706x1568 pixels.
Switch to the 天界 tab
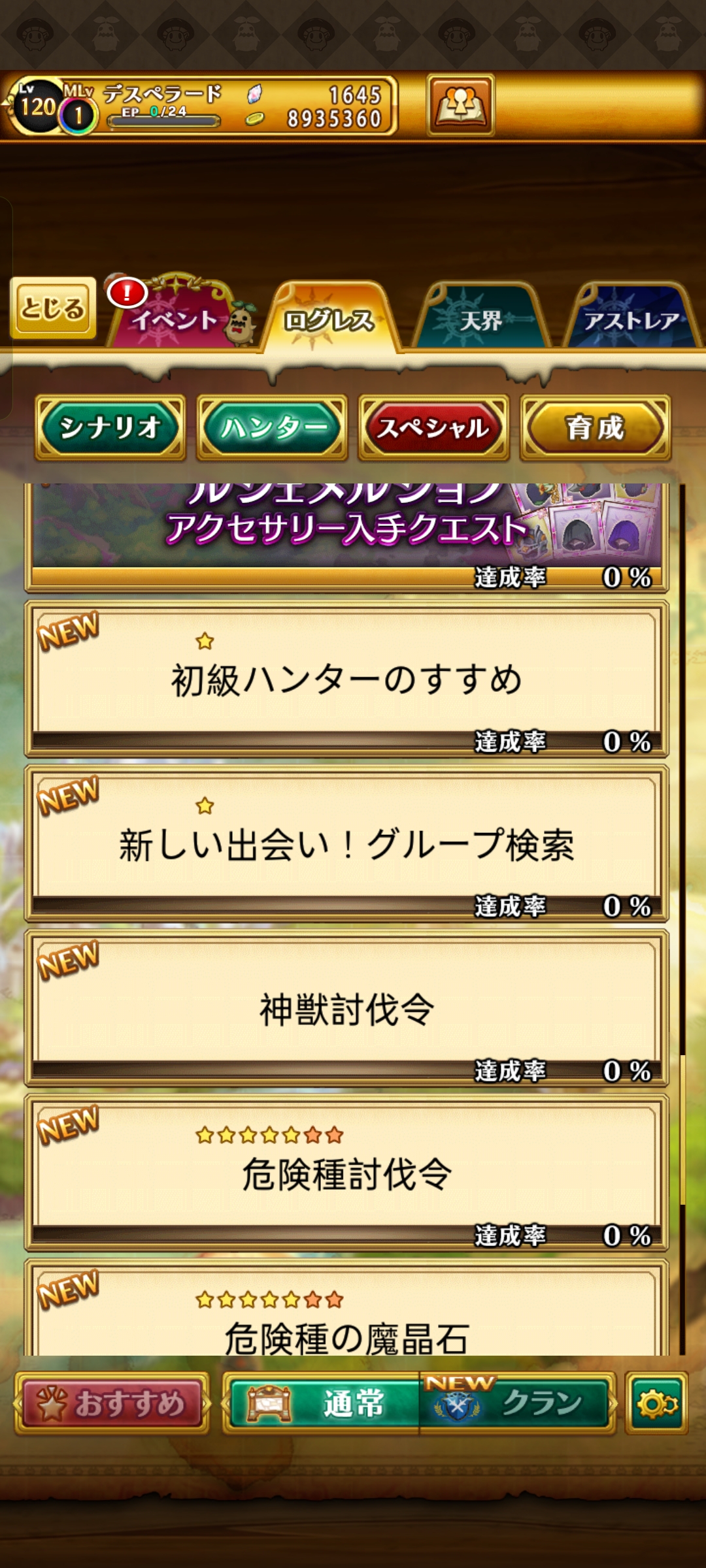point(481,318)
